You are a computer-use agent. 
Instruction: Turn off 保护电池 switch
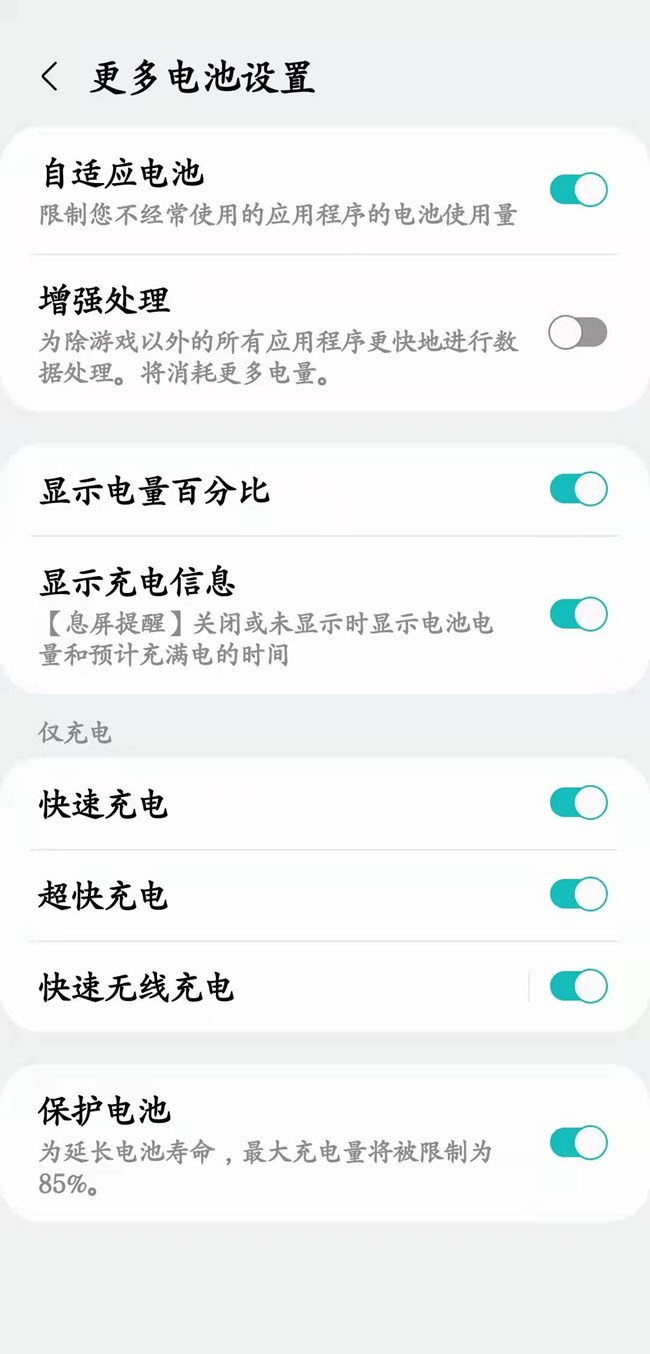click(x=578, y=1142)
